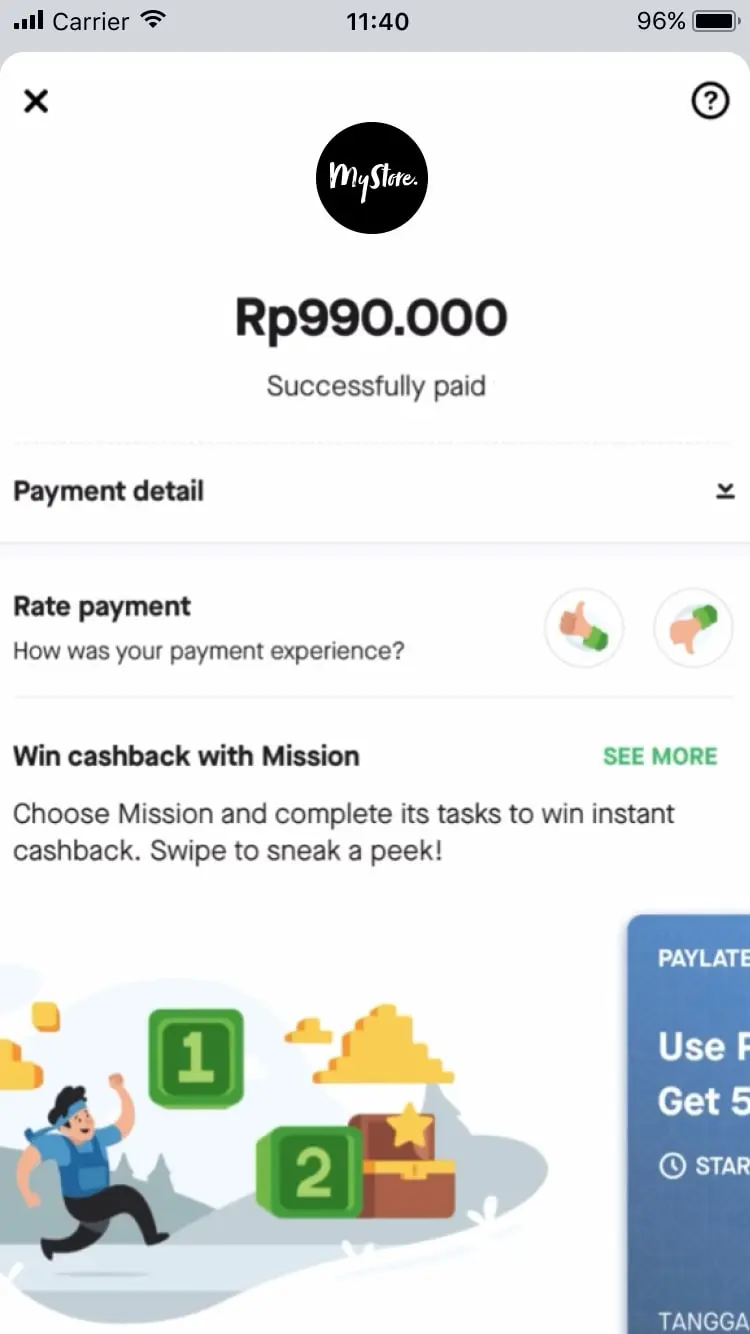Select the Rate payment section header
This screenshot has width=750, height=1334.
[x=102, y=606]
